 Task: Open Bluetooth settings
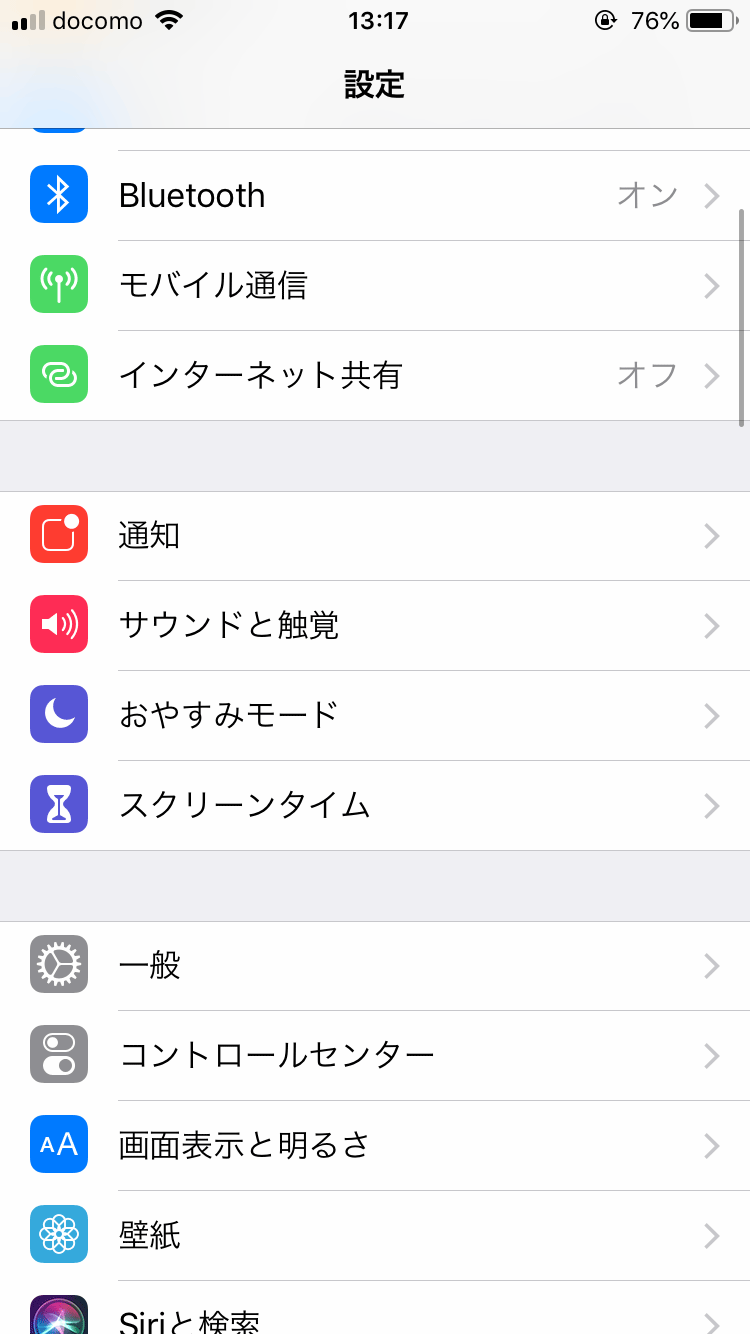375,195
